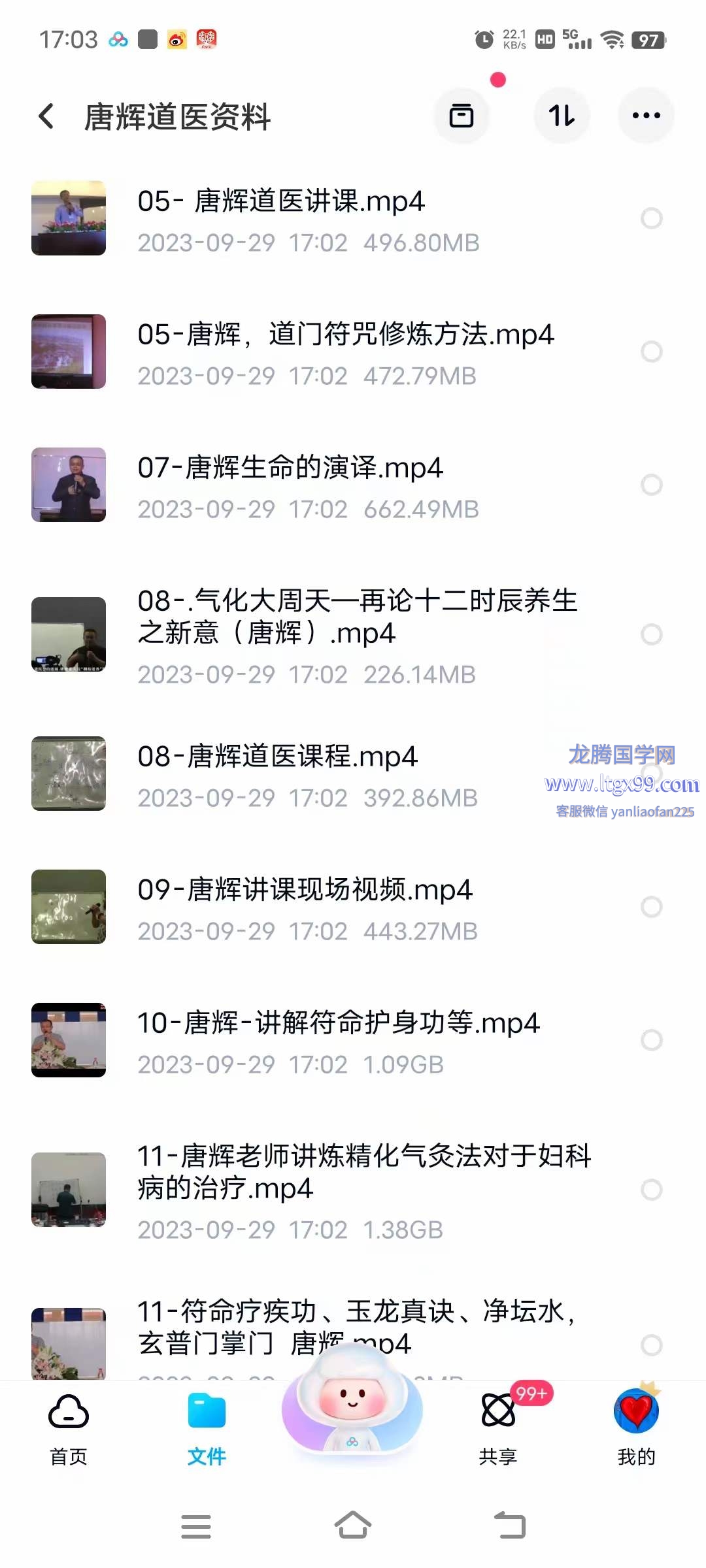Select the checkbox for 08-.气化大周天 video
Screen dimensions: 706x1568
tap(651, 634)
